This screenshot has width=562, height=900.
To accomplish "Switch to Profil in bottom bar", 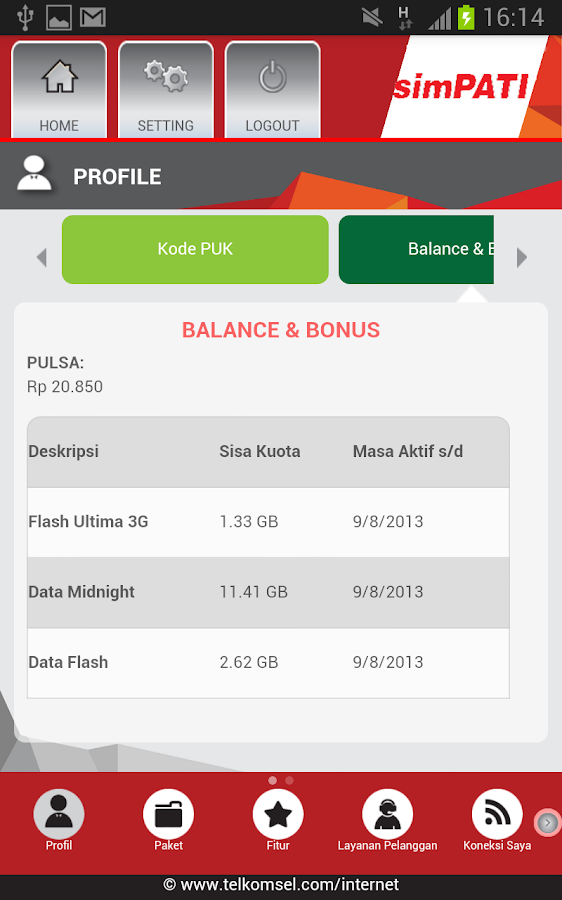I will tap(59, 821).
